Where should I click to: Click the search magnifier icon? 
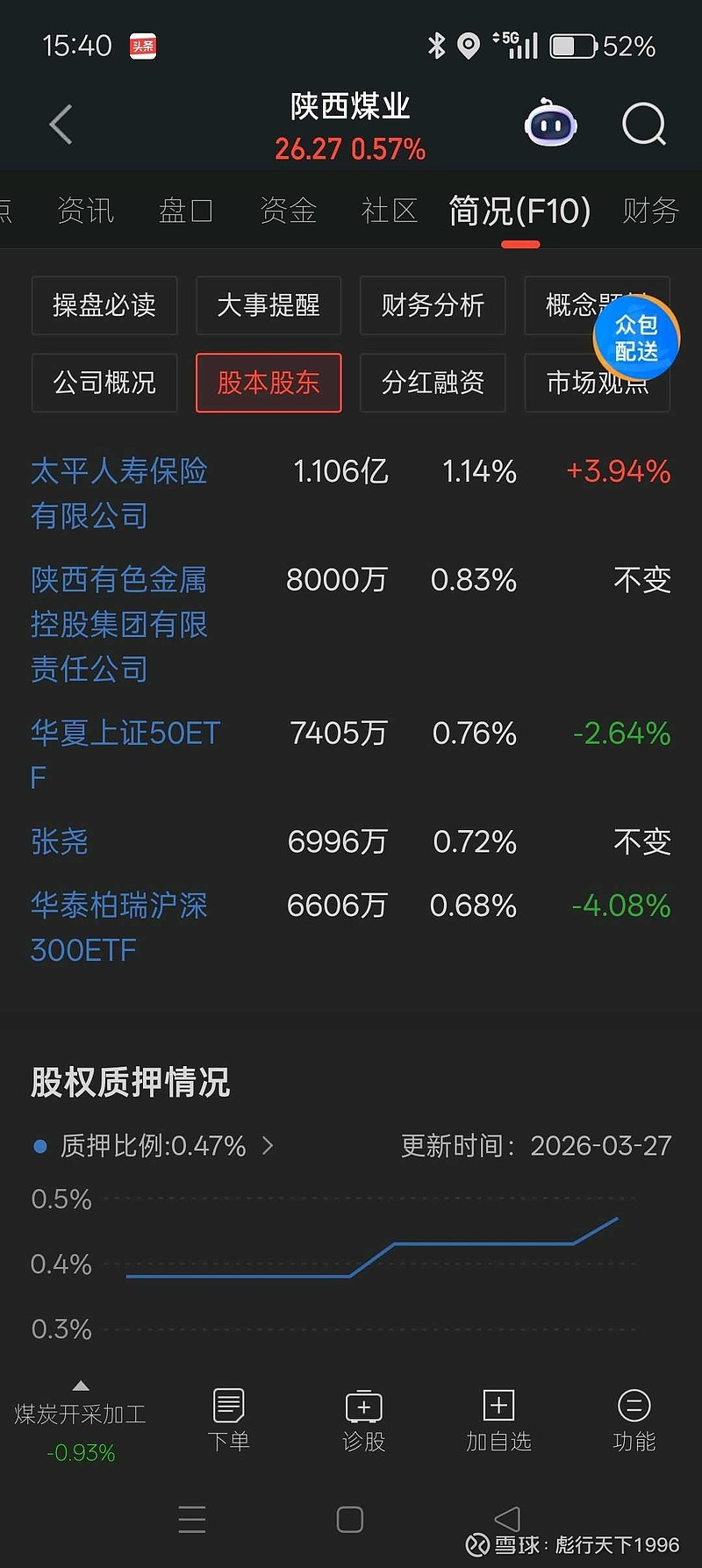[645, 125]
